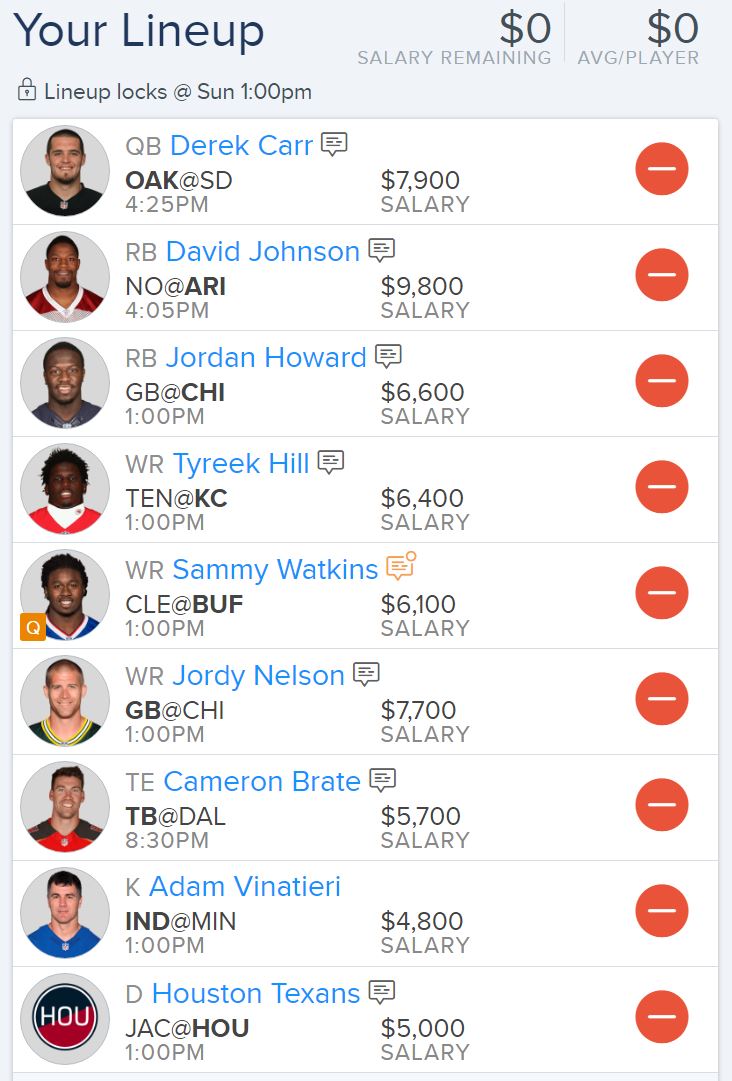
Task: Remove Derek Carr from the lineup
Action: click(x=661, y=169)
